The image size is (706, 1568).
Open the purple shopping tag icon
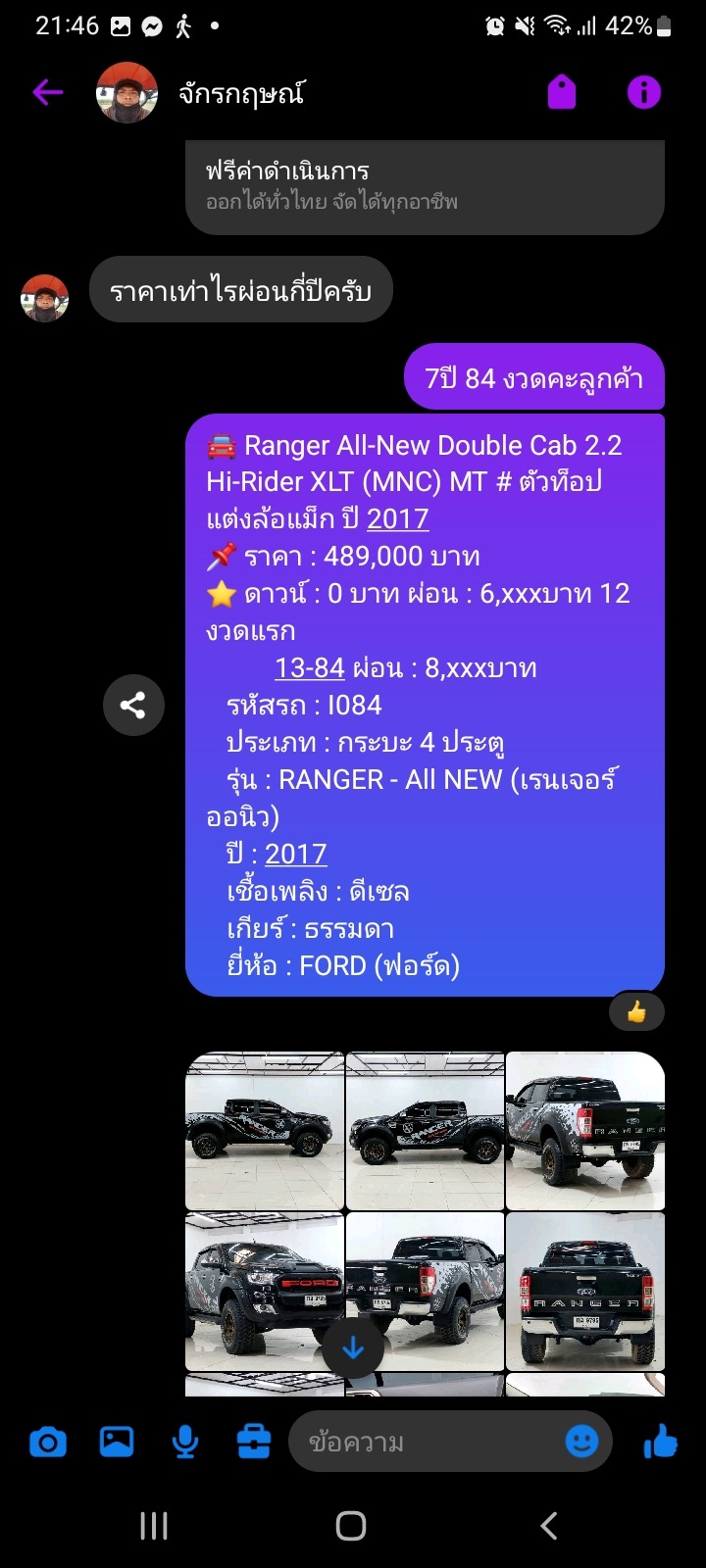coord(562,93)
